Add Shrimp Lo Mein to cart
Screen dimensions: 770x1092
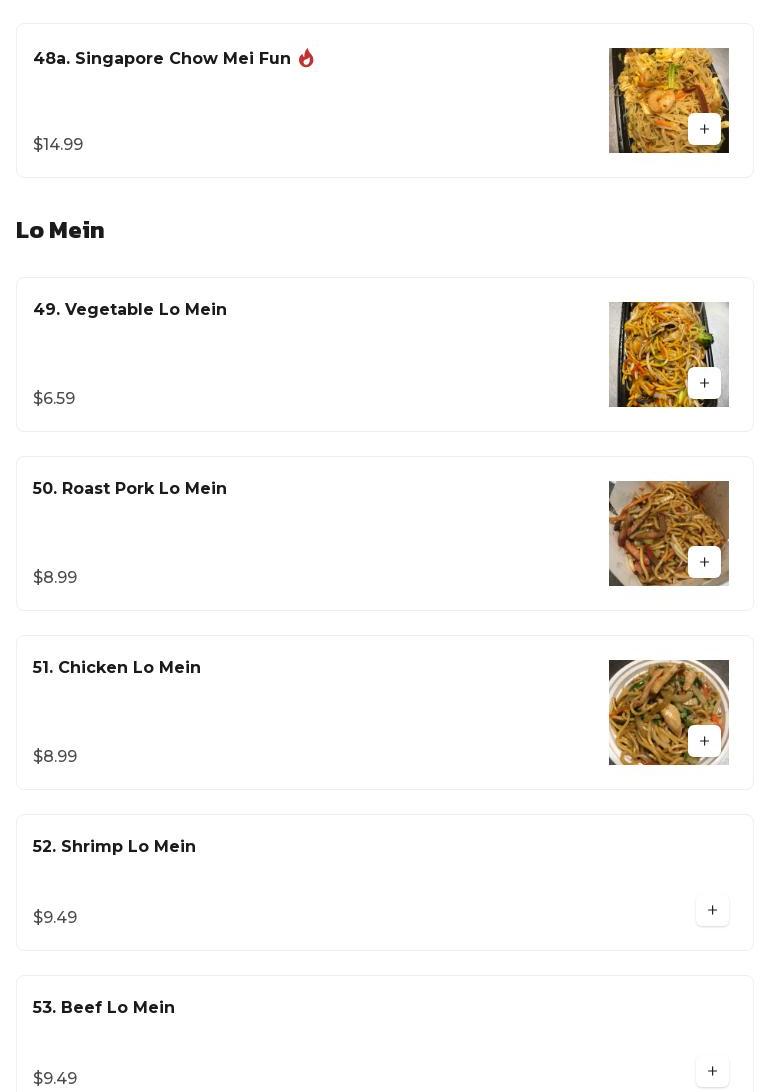coord(712,911)
